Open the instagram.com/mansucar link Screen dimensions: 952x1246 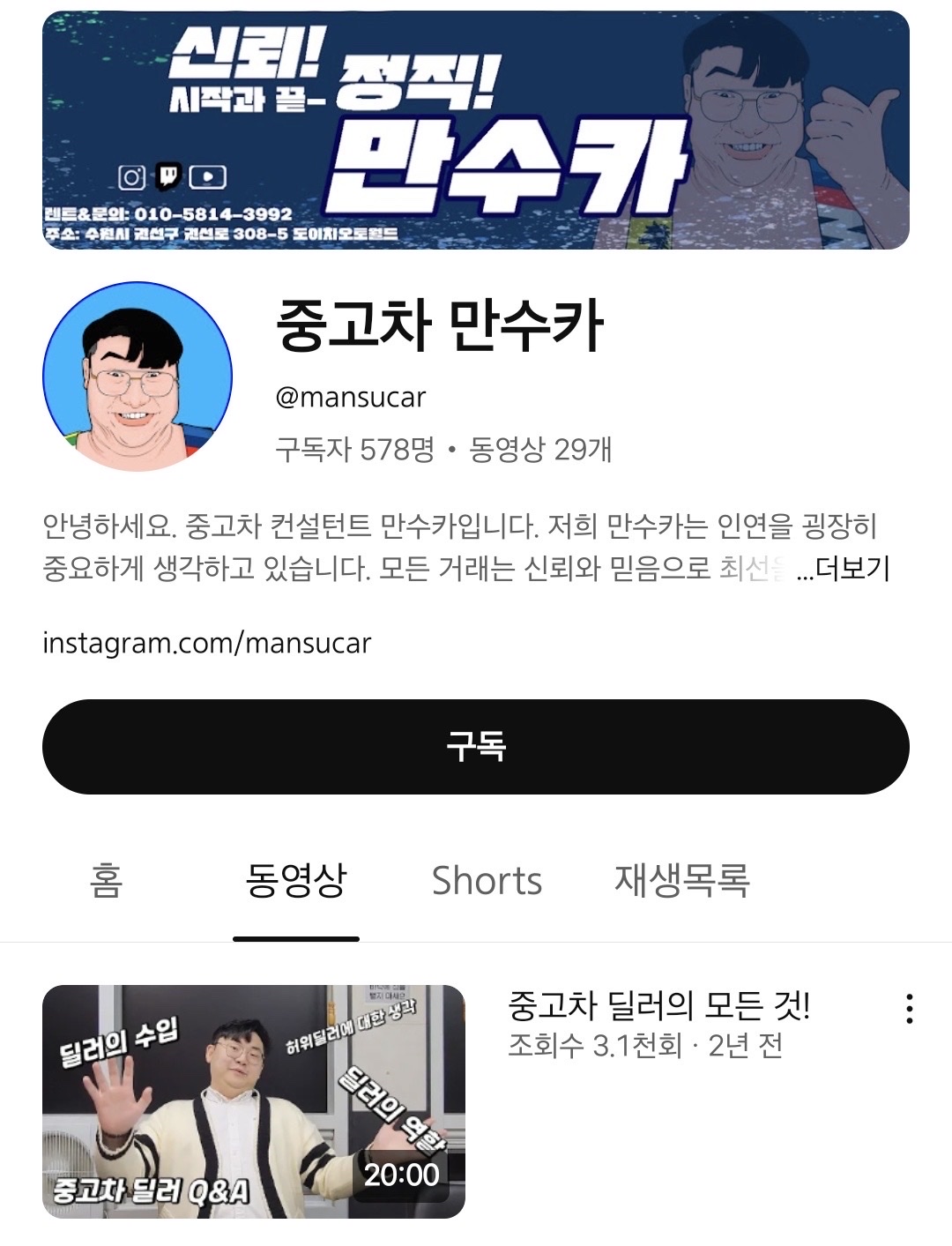(207, 643)
